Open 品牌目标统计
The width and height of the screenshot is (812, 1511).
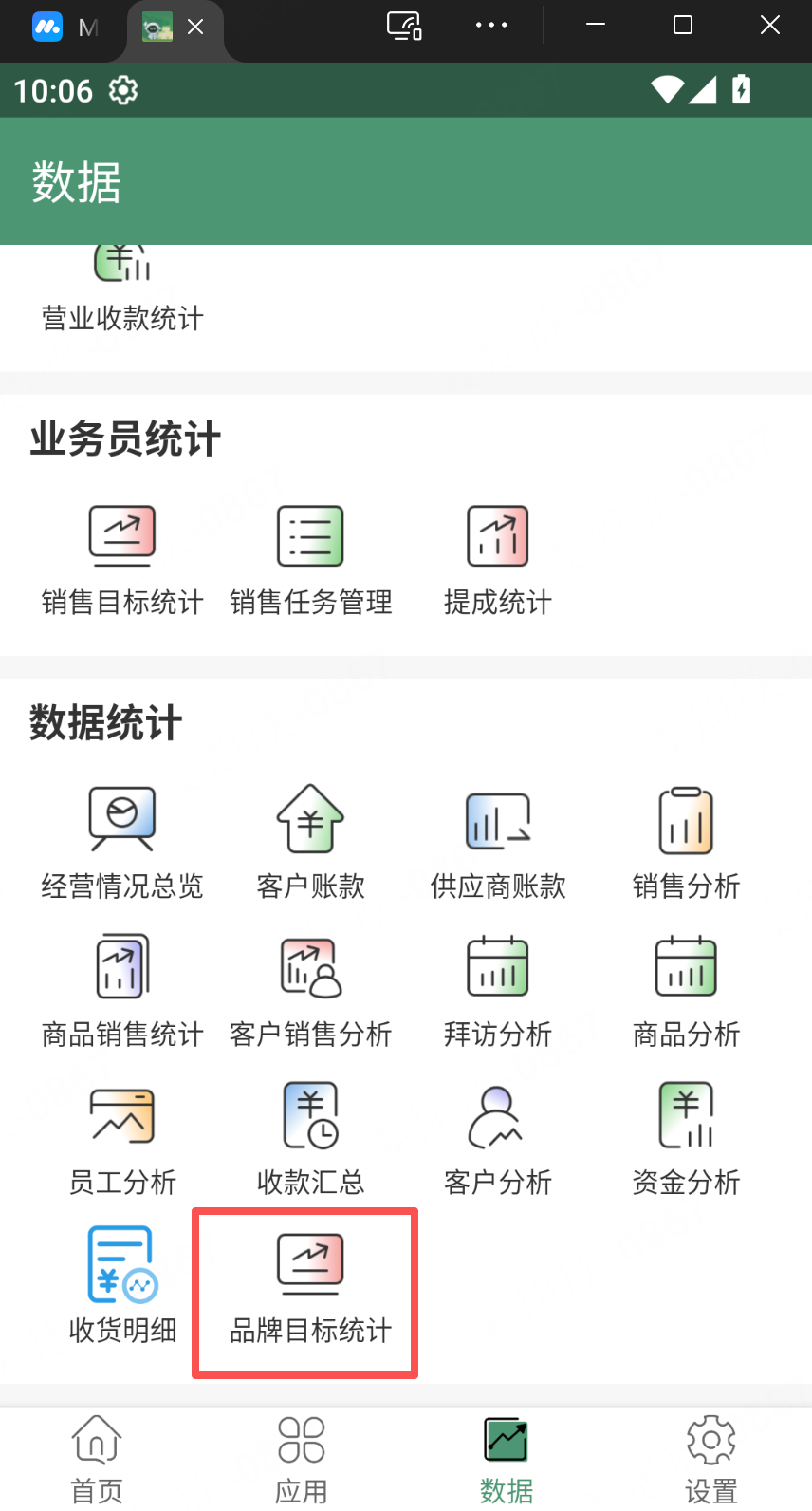310,1289
